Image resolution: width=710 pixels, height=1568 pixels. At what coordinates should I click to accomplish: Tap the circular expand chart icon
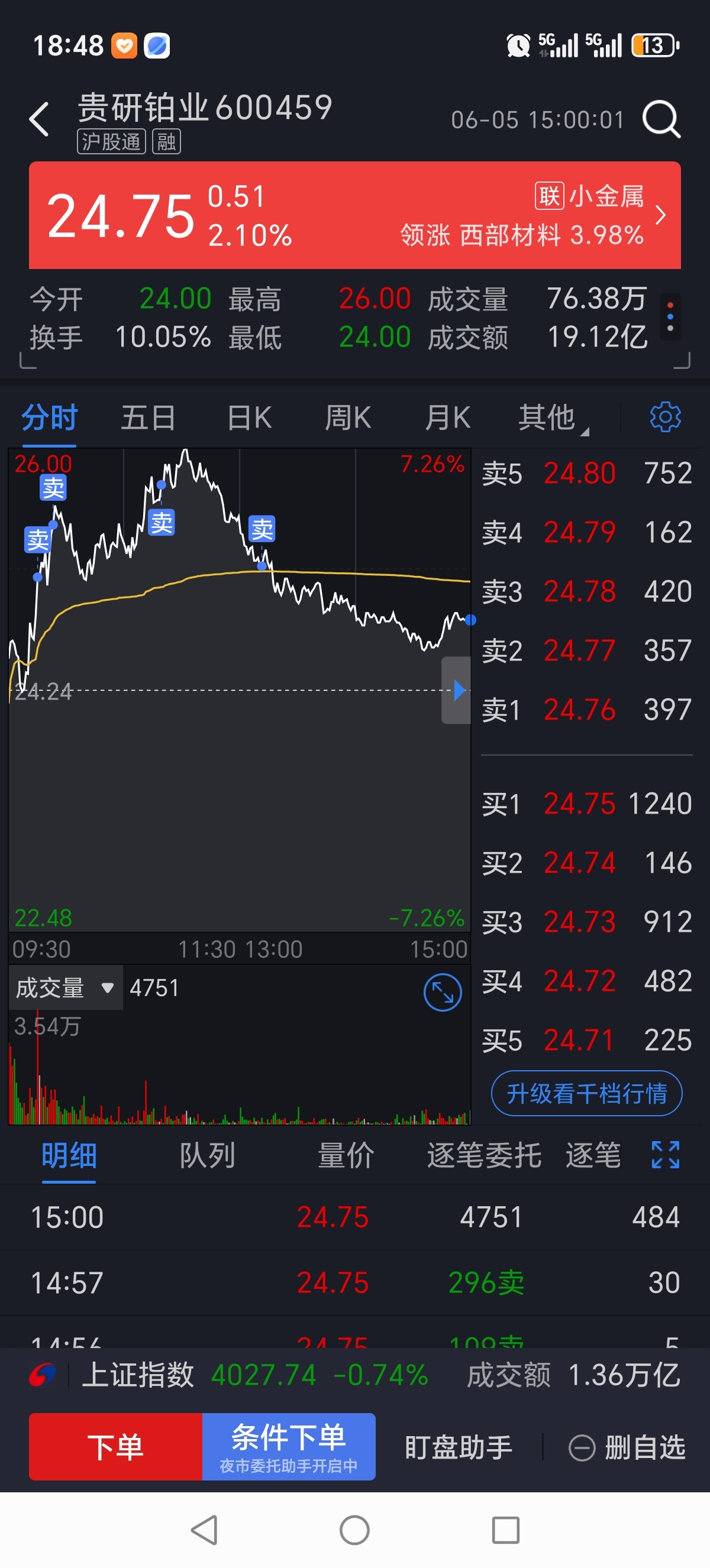tap(443, 993)
